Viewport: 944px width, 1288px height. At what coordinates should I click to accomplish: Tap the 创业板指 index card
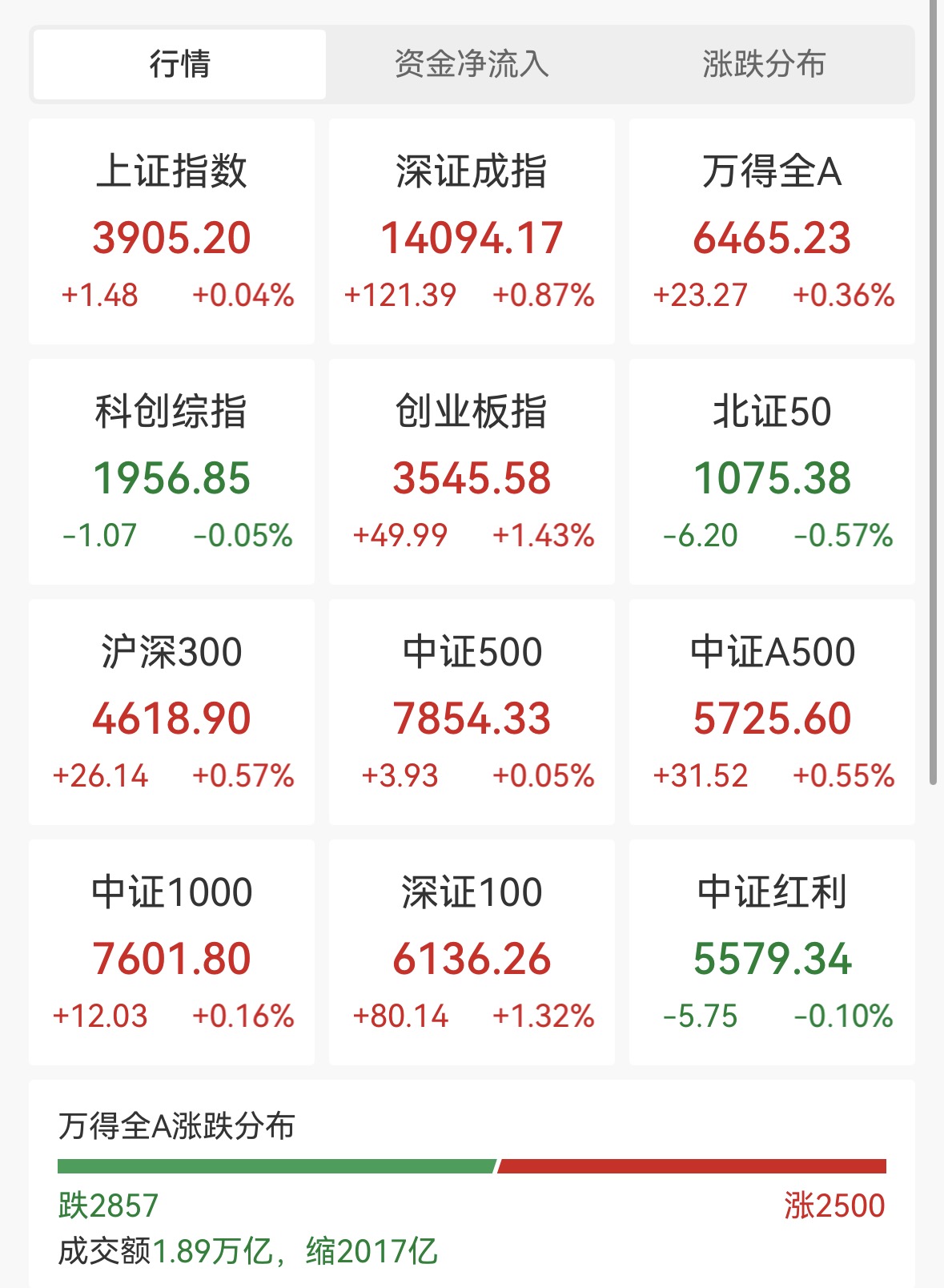(x=472, y=472)
